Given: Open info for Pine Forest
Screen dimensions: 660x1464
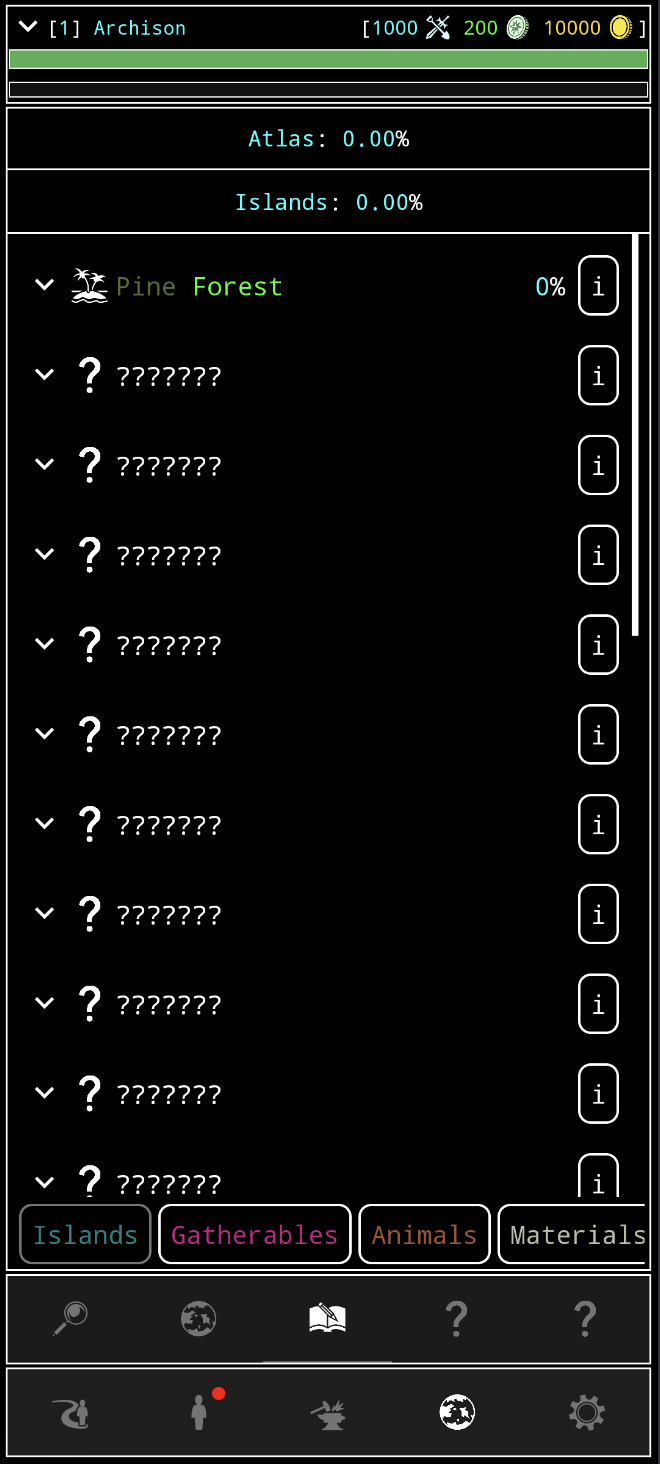Looking at the screenshot, I should tap(598, 287).
